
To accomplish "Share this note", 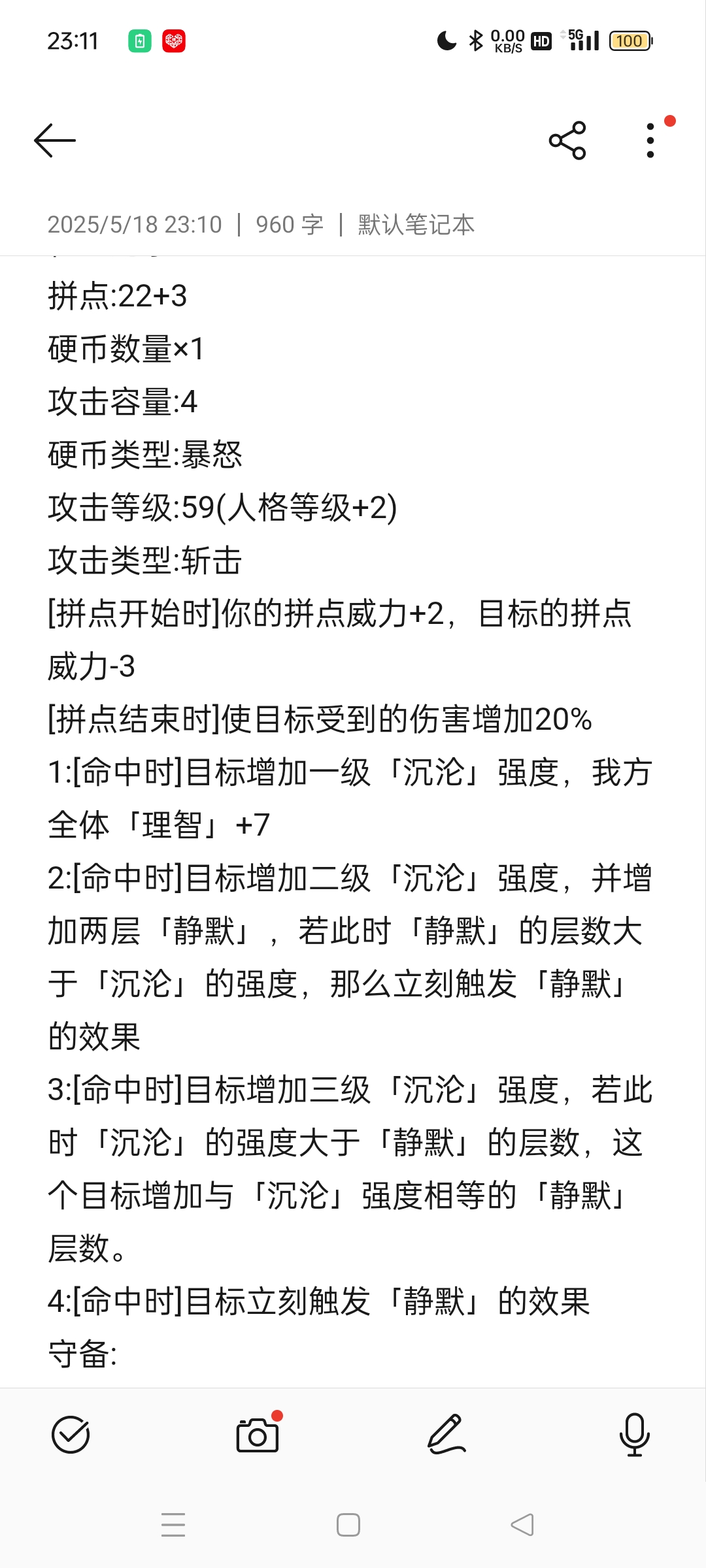I will [x=567, y=140].
